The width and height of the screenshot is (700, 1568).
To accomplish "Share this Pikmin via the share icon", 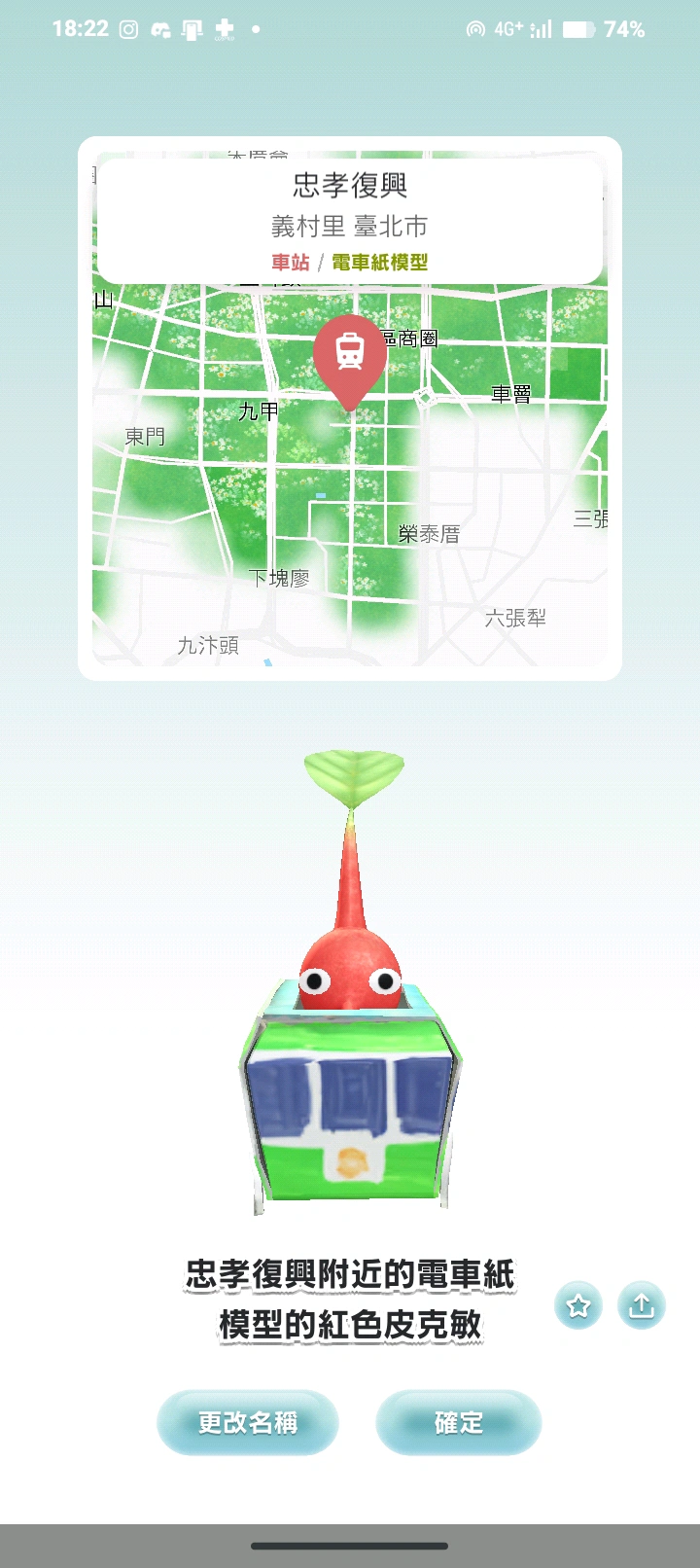I will [642, 1305].
